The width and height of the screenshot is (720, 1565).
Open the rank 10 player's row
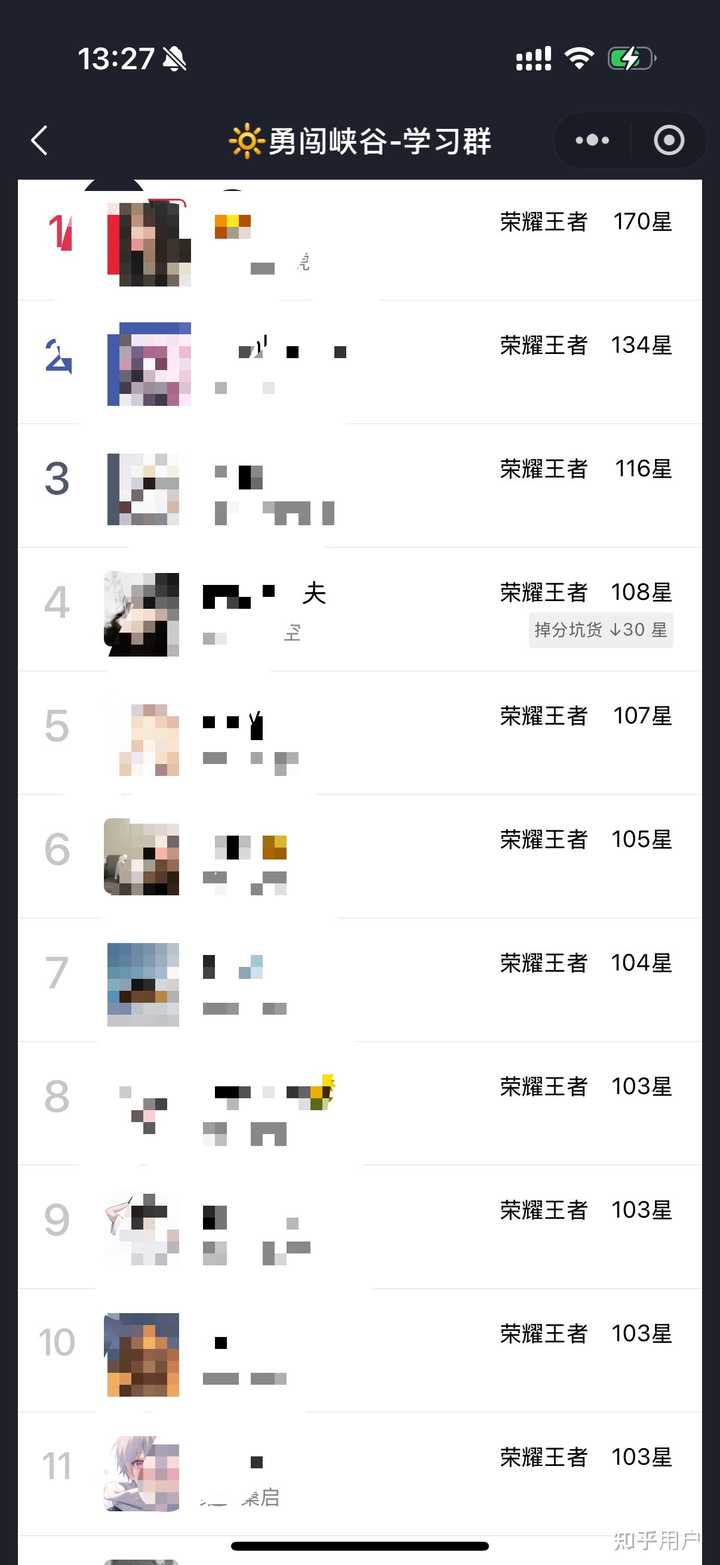click(360, 1350)
